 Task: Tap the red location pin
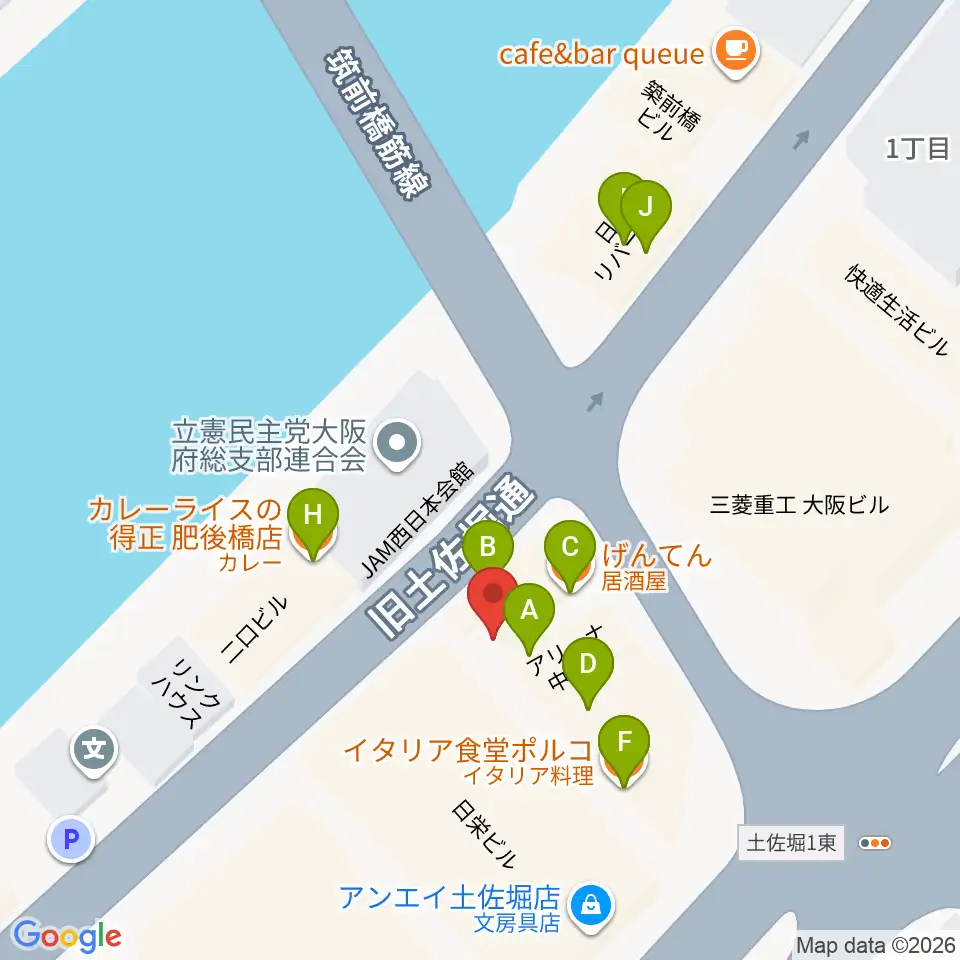(493, 596)
